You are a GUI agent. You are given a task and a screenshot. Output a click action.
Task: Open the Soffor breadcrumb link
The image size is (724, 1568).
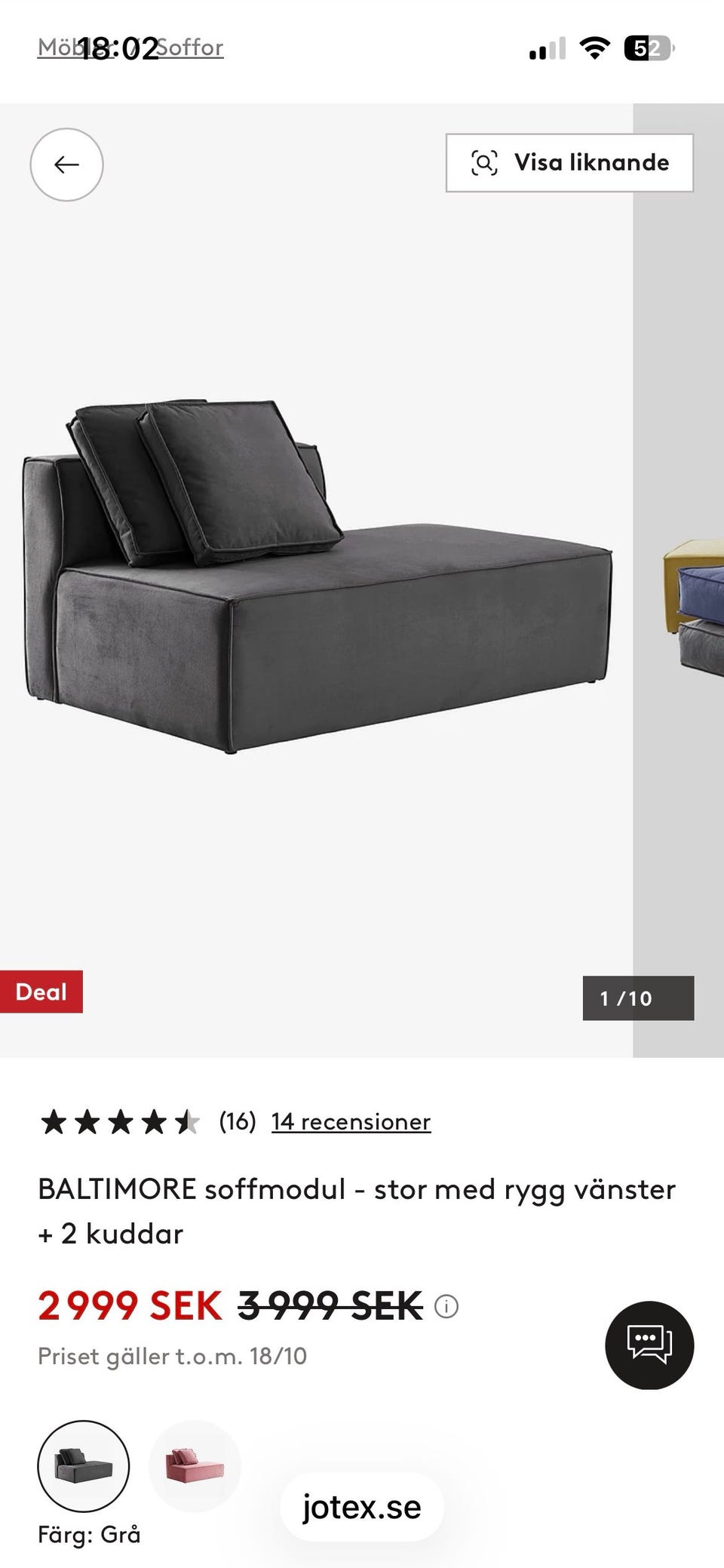coord(190,48)
